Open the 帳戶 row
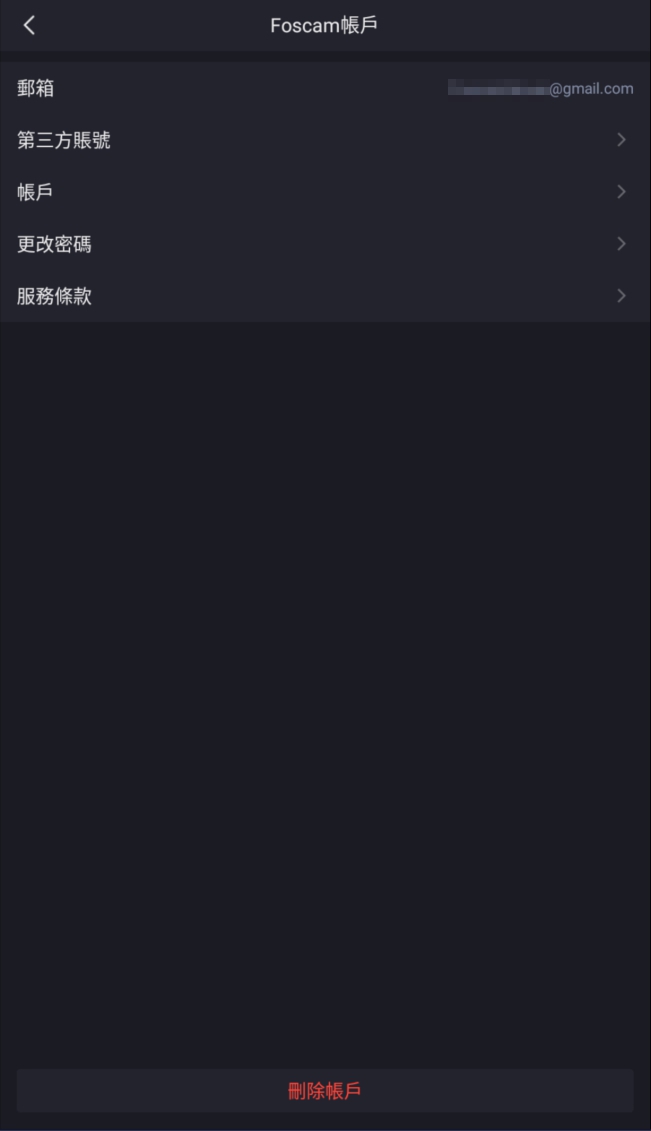This screenshot has width=651, height=1131. pyautogui.click(x=325, y=192)
